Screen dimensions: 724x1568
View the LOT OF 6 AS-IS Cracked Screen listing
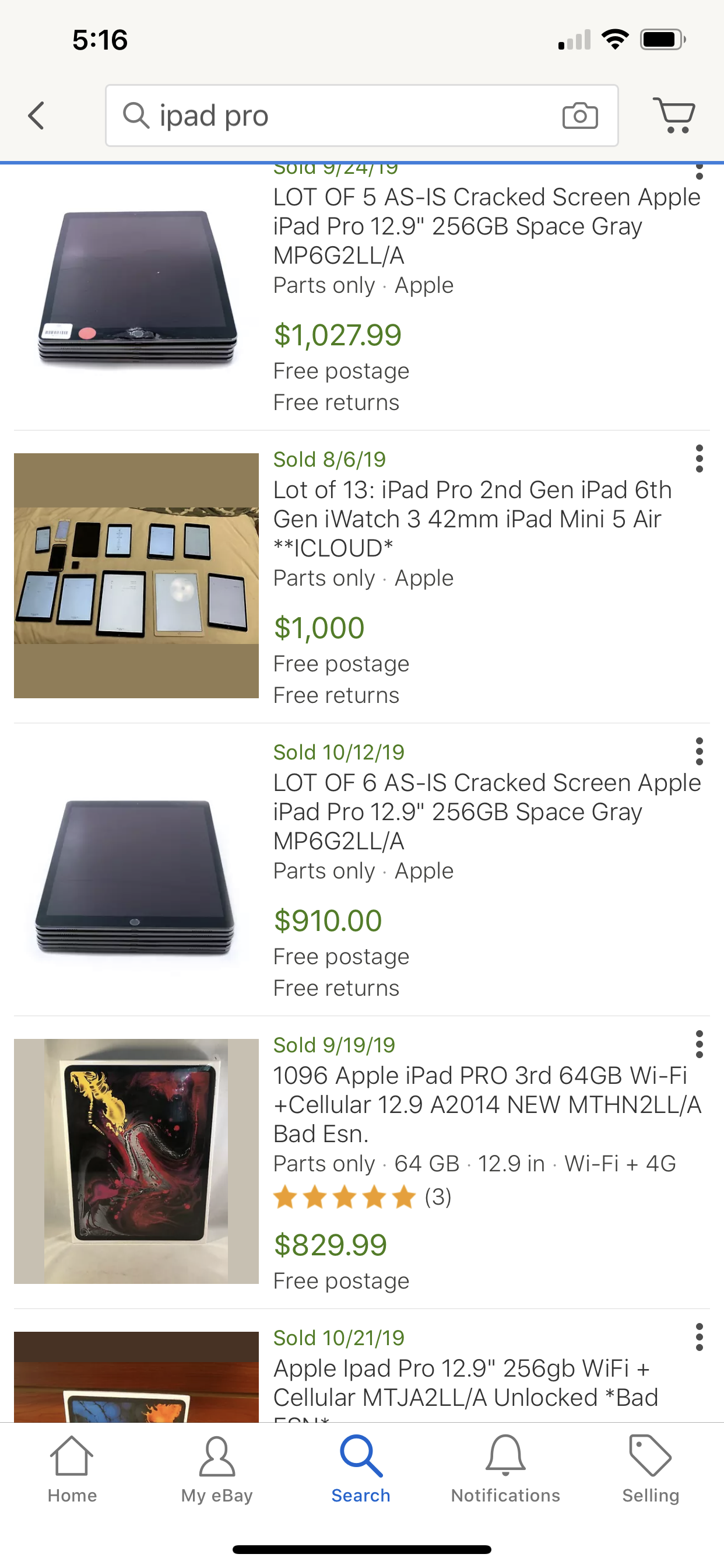pyautogui.click(x=486, y=811)
